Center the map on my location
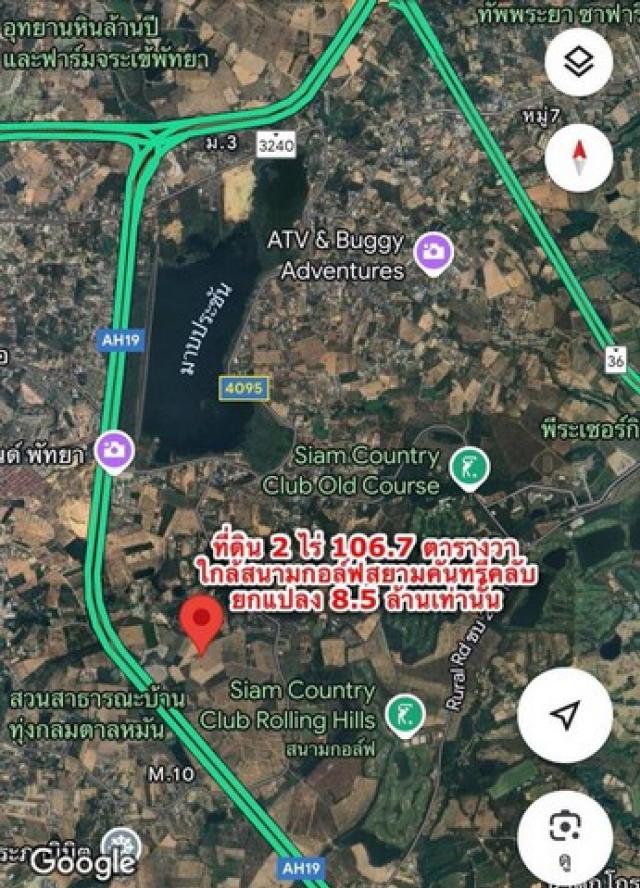The height and width of the screenshot is (888, 640). pos(566,715)
